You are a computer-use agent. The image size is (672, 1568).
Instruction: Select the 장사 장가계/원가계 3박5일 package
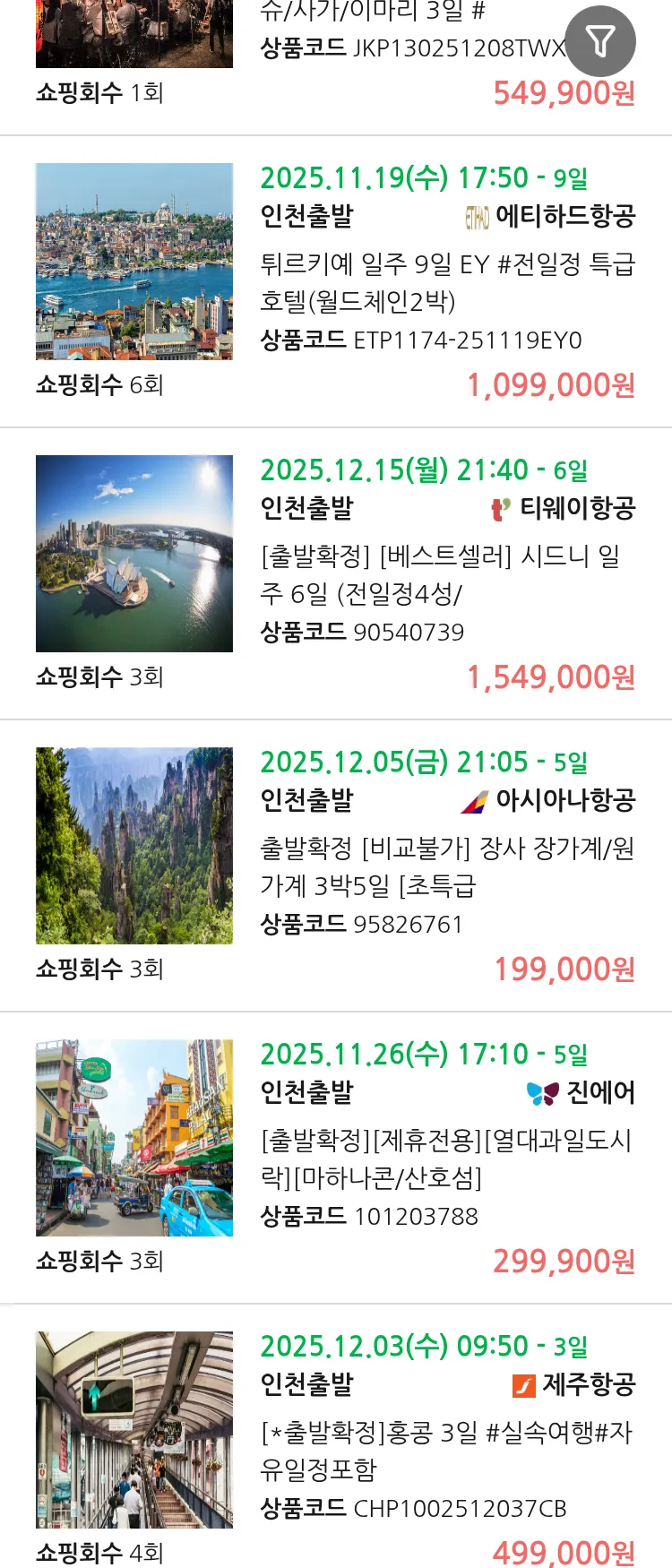pos(446,866)
